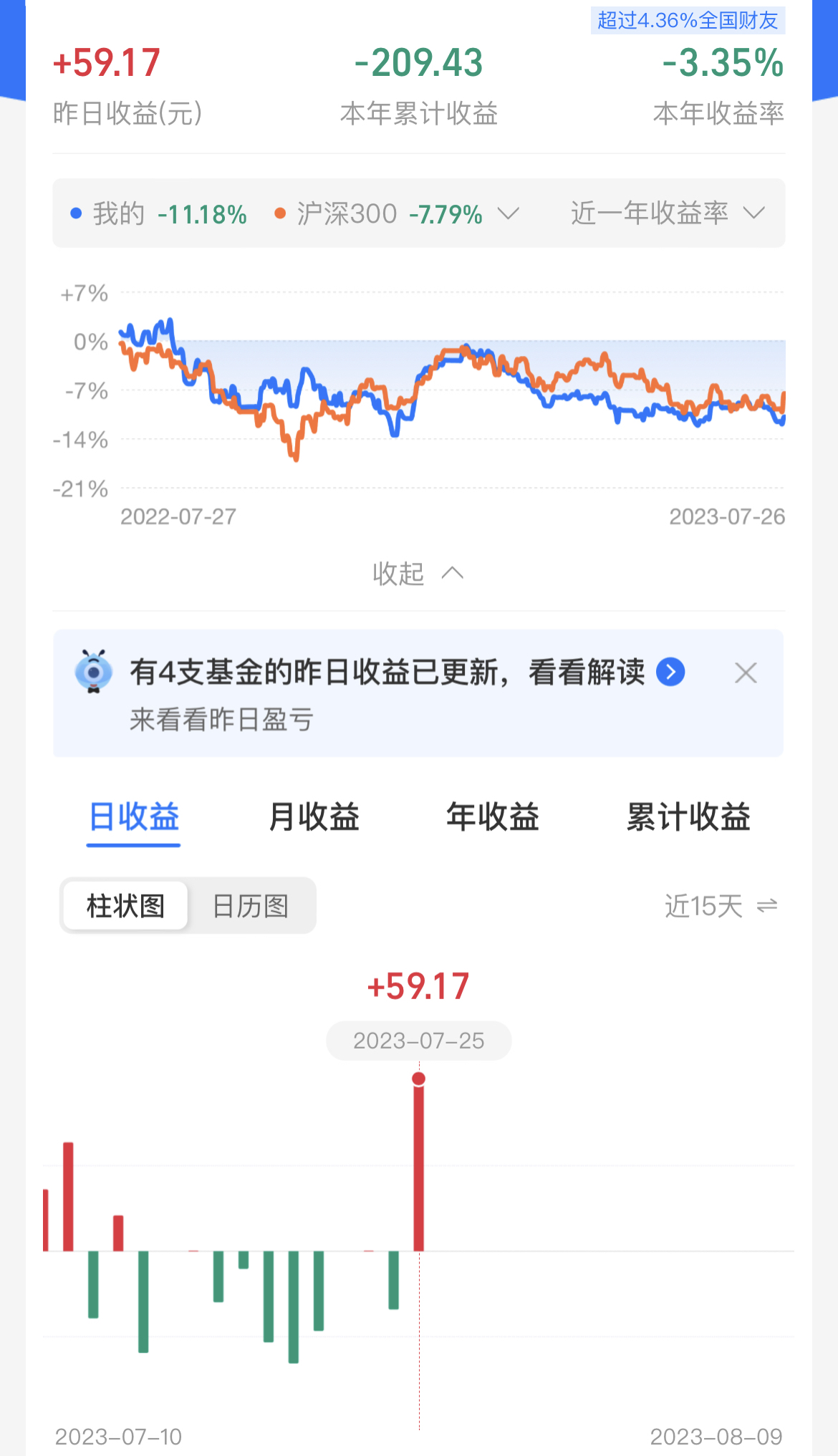Viewport: 838px width, 1456px height.
Task: Tap the 2023-07-25 date tooltip label
Action: tap(419, 1041)
